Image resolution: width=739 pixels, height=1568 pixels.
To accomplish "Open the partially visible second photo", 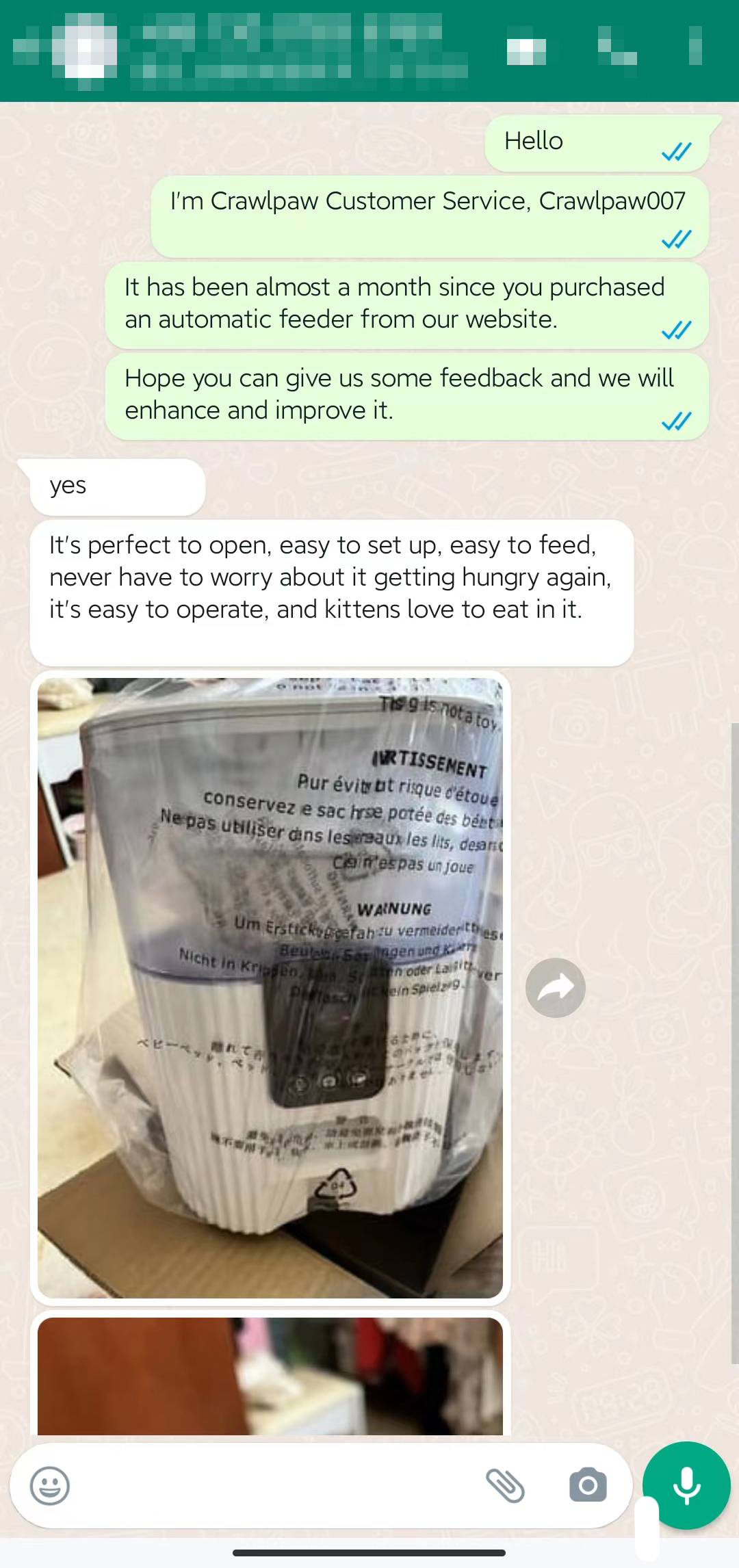I will pos(270,1376).
